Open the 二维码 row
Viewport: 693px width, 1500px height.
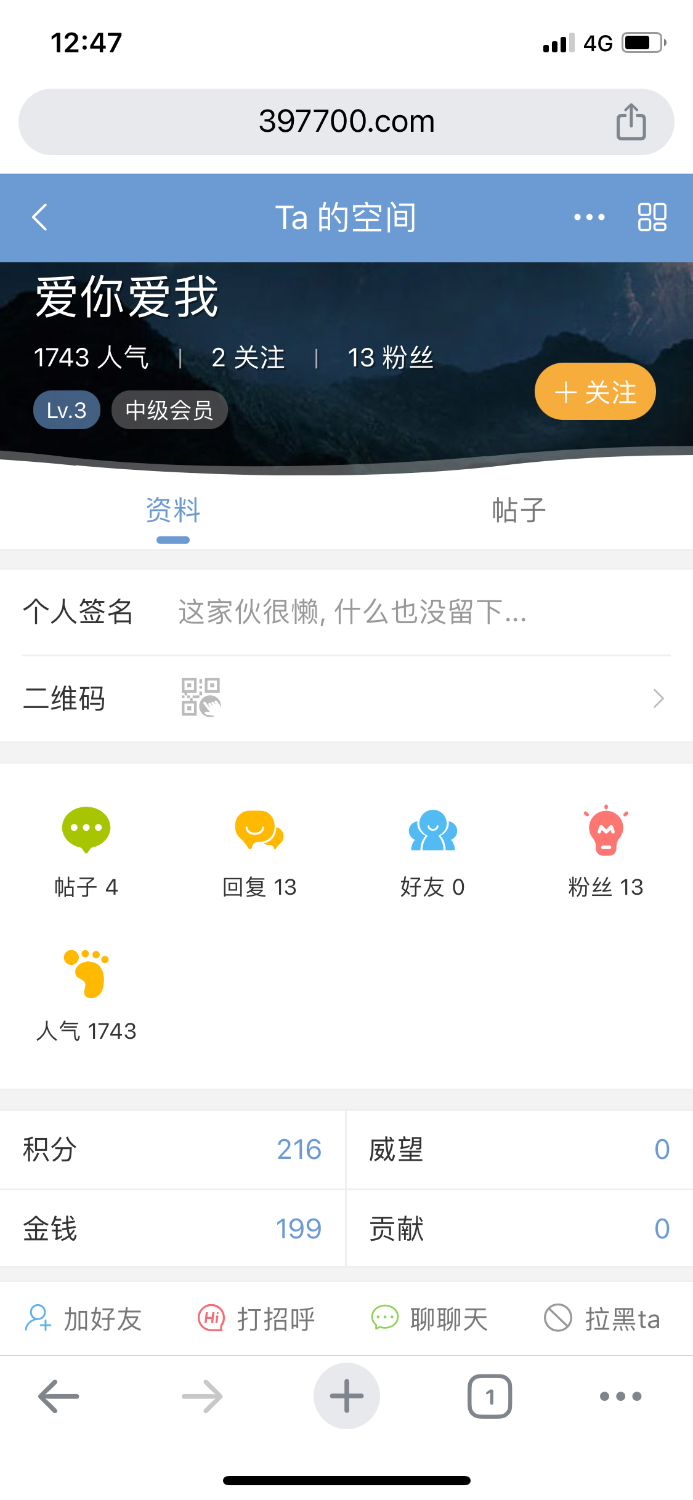point(346,699)
